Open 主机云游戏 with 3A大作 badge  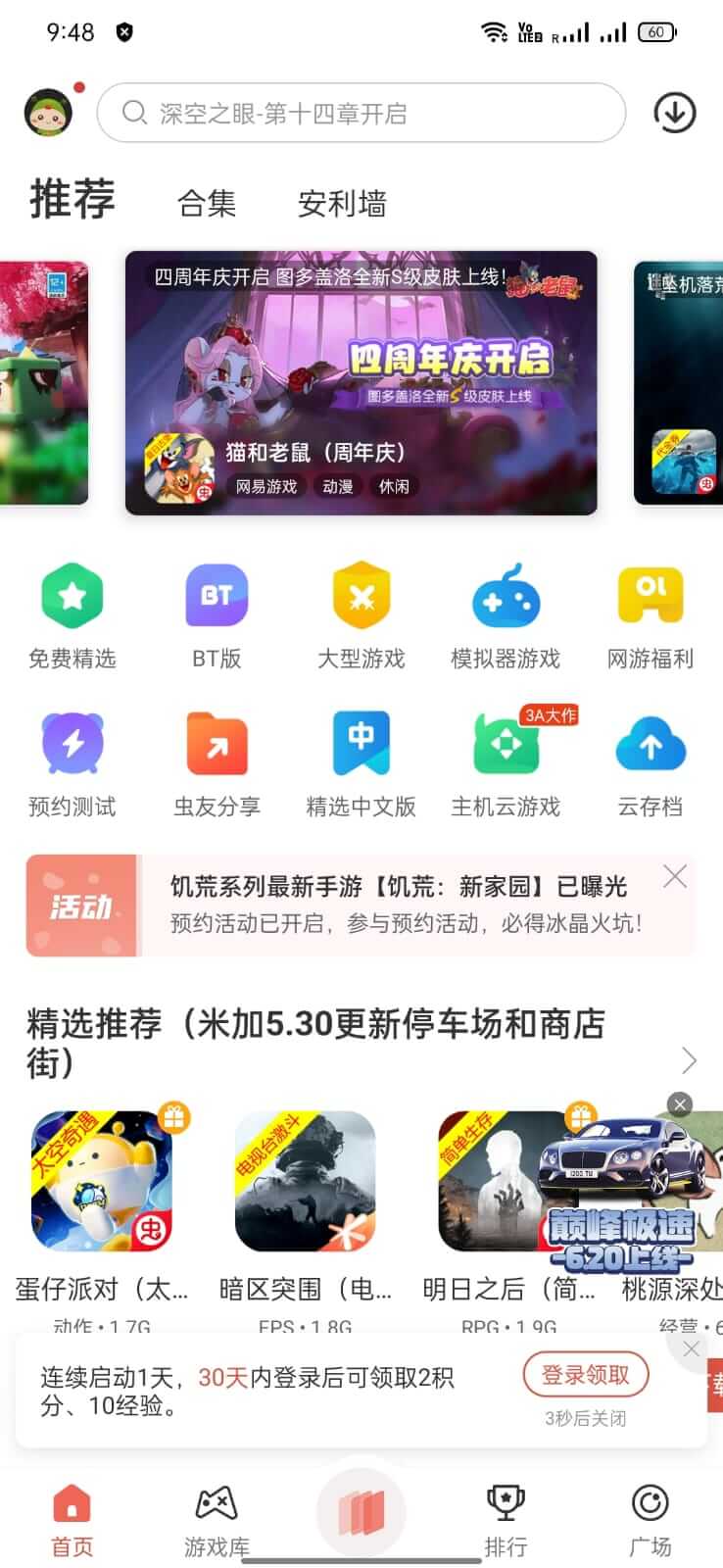click(506, 745)
